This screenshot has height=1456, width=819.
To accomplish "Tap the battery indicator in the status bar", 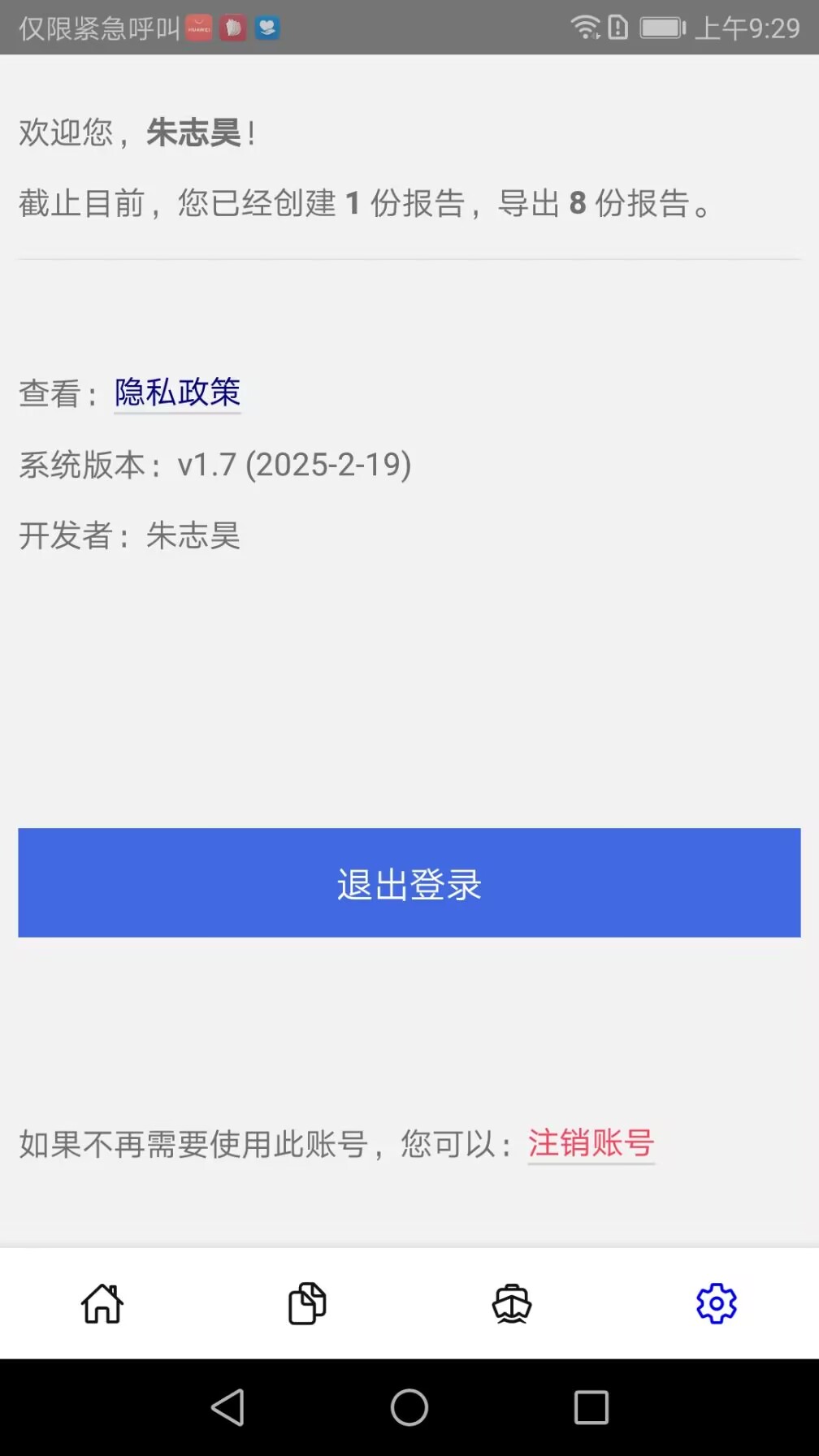I will tap(660, 26).
